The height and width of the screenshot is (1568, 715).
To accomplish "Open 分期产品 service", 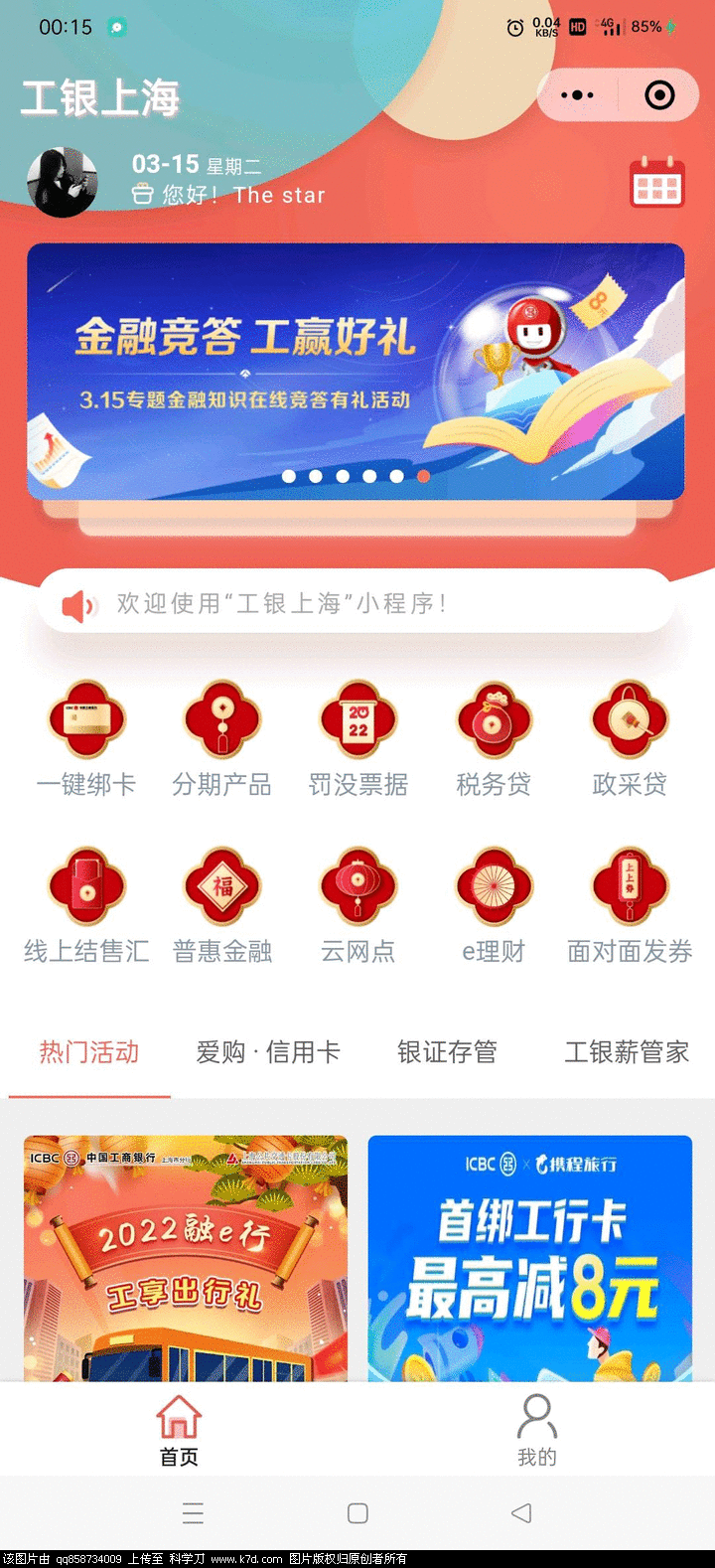I will tap(221, 738).
